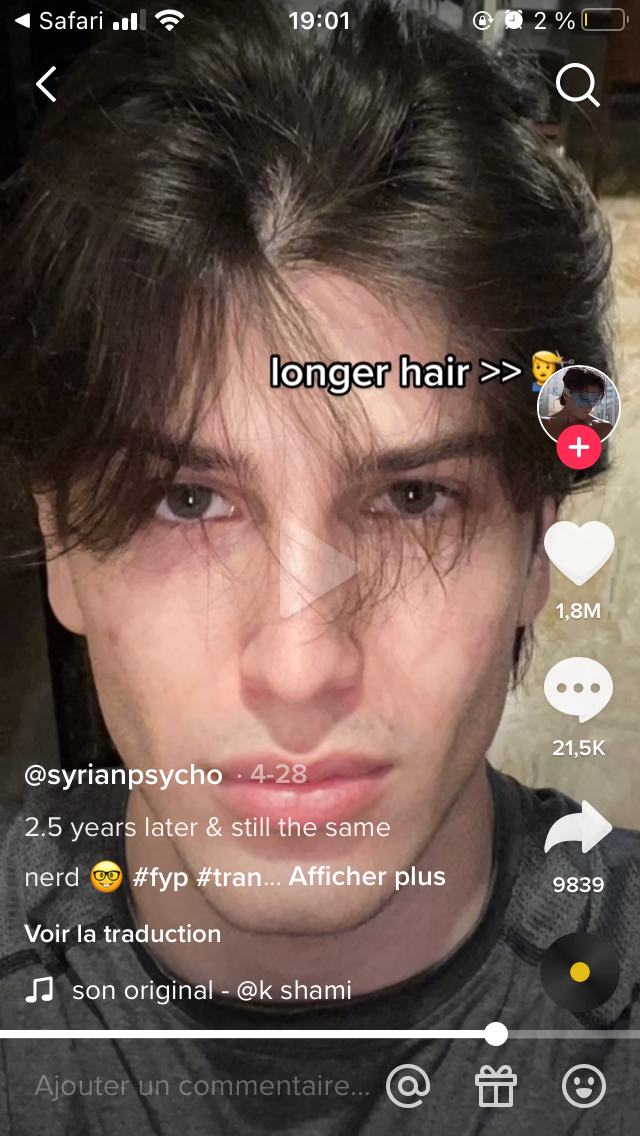
Task: Return to Safari via status bar
Action: click(60, 20)
